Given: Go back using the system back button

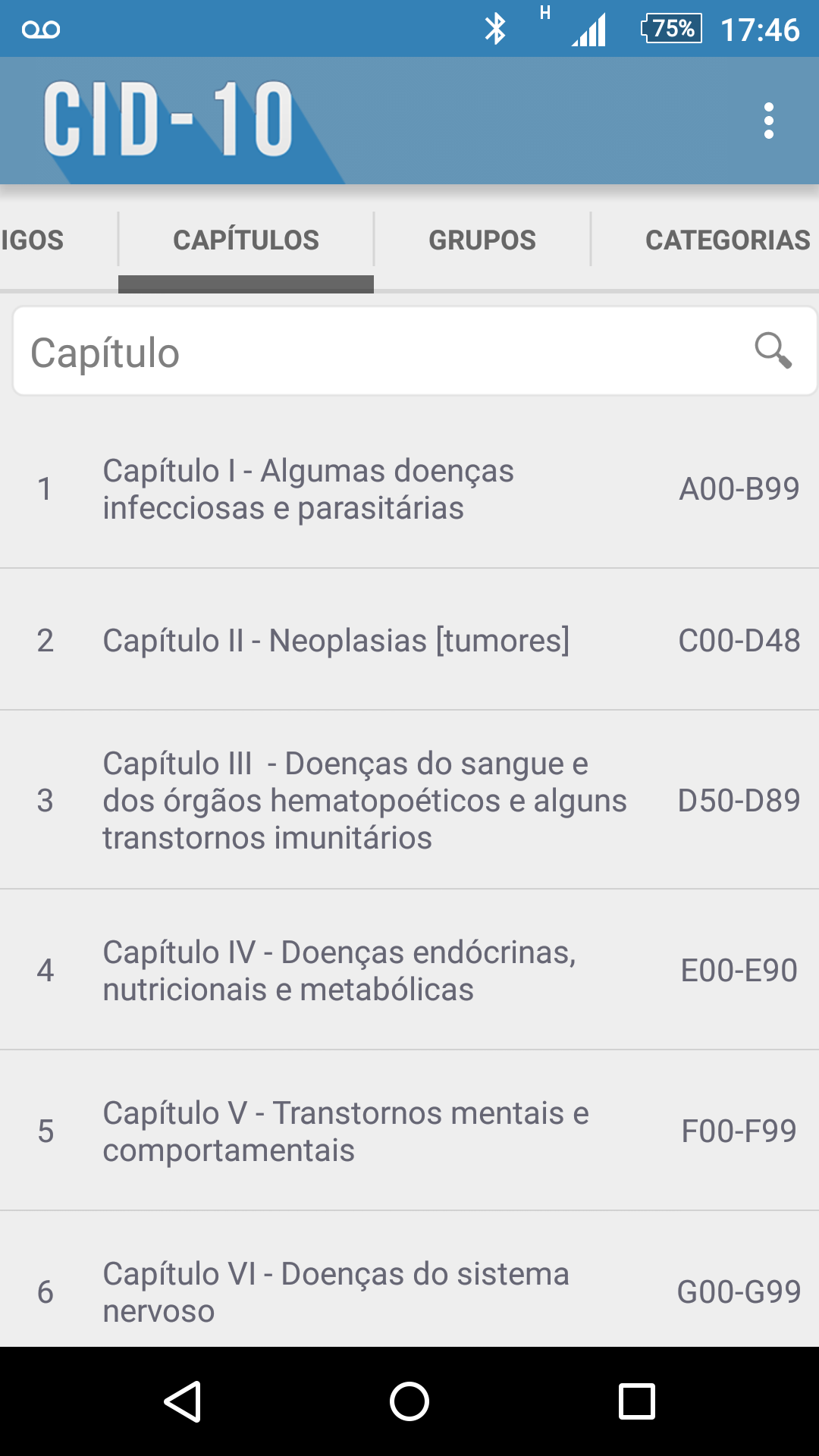Looking at the screenshot, I should (183, 1401).
